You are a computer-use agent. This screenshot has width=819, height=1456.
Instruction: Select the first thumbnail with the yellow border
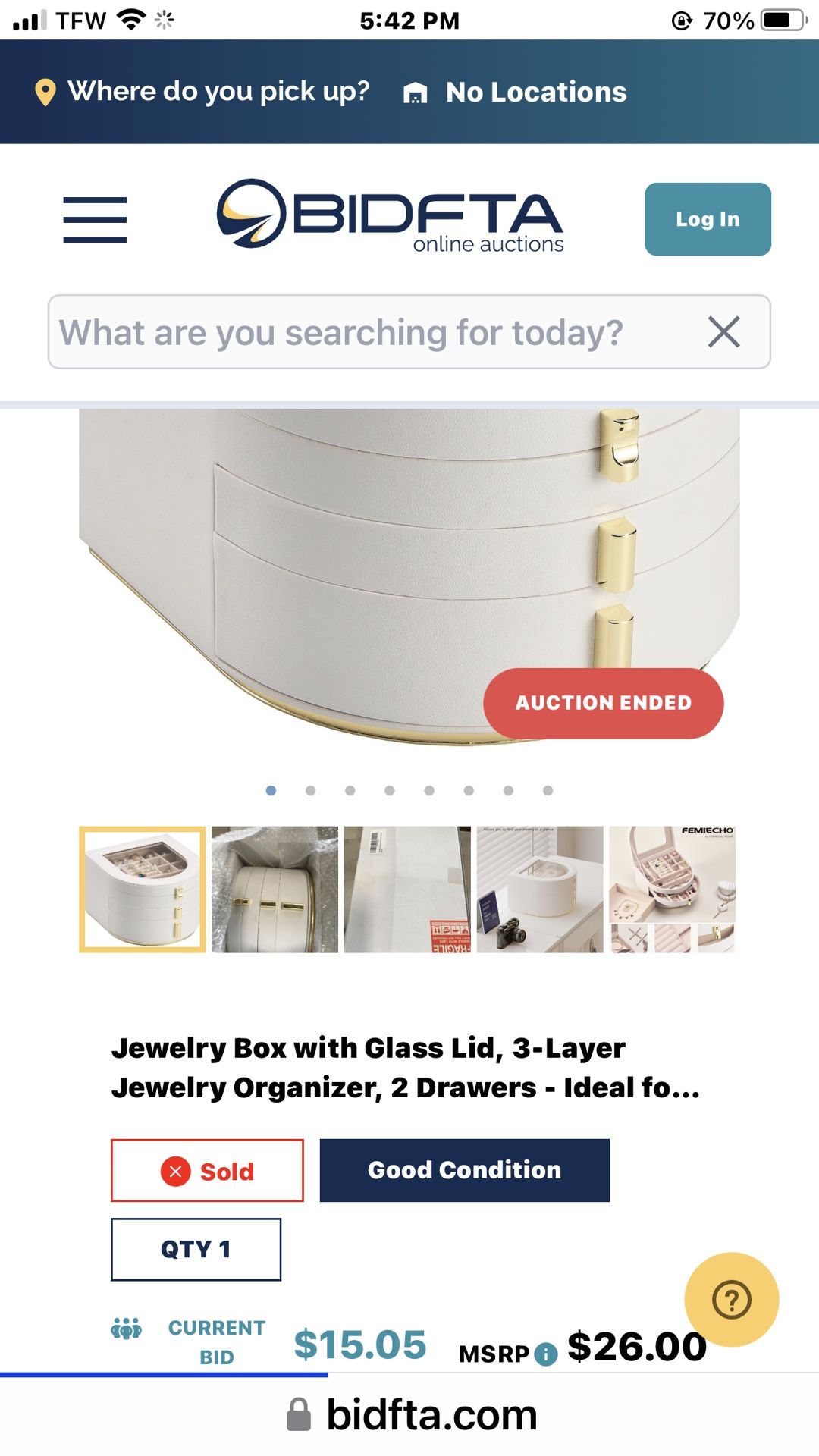(143, 889)
